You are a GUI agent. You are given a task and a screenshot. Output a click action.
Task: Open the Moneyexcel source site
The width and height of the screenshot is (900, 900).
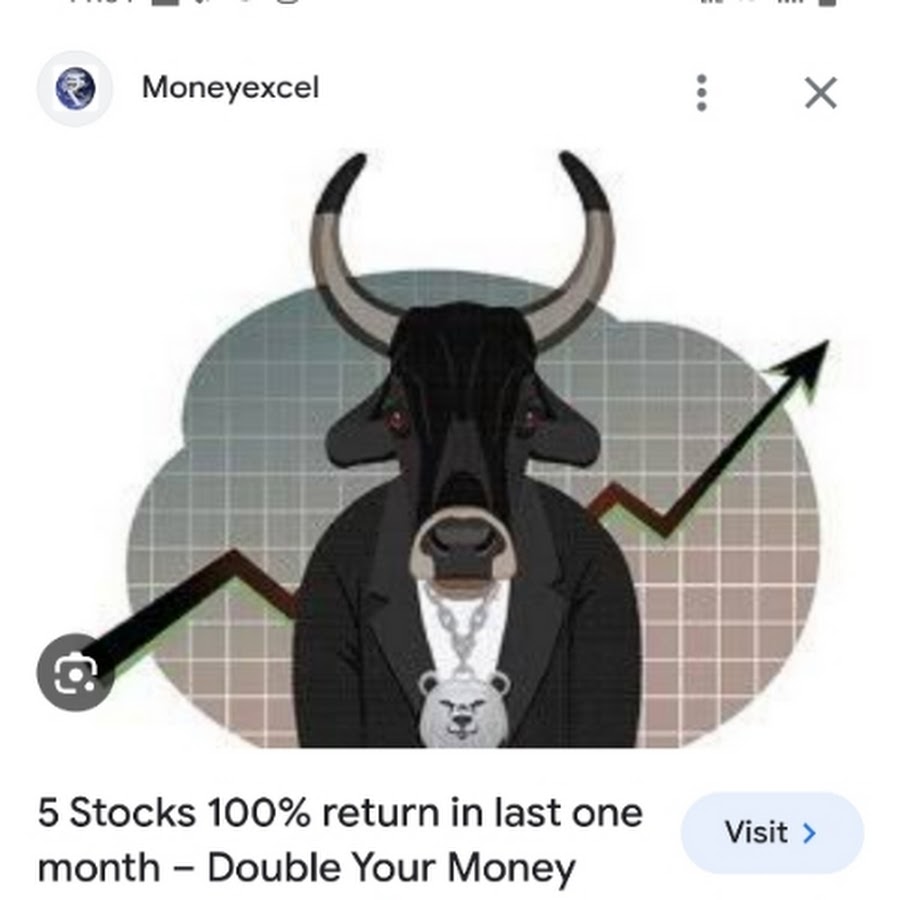(x=229, y=88)
